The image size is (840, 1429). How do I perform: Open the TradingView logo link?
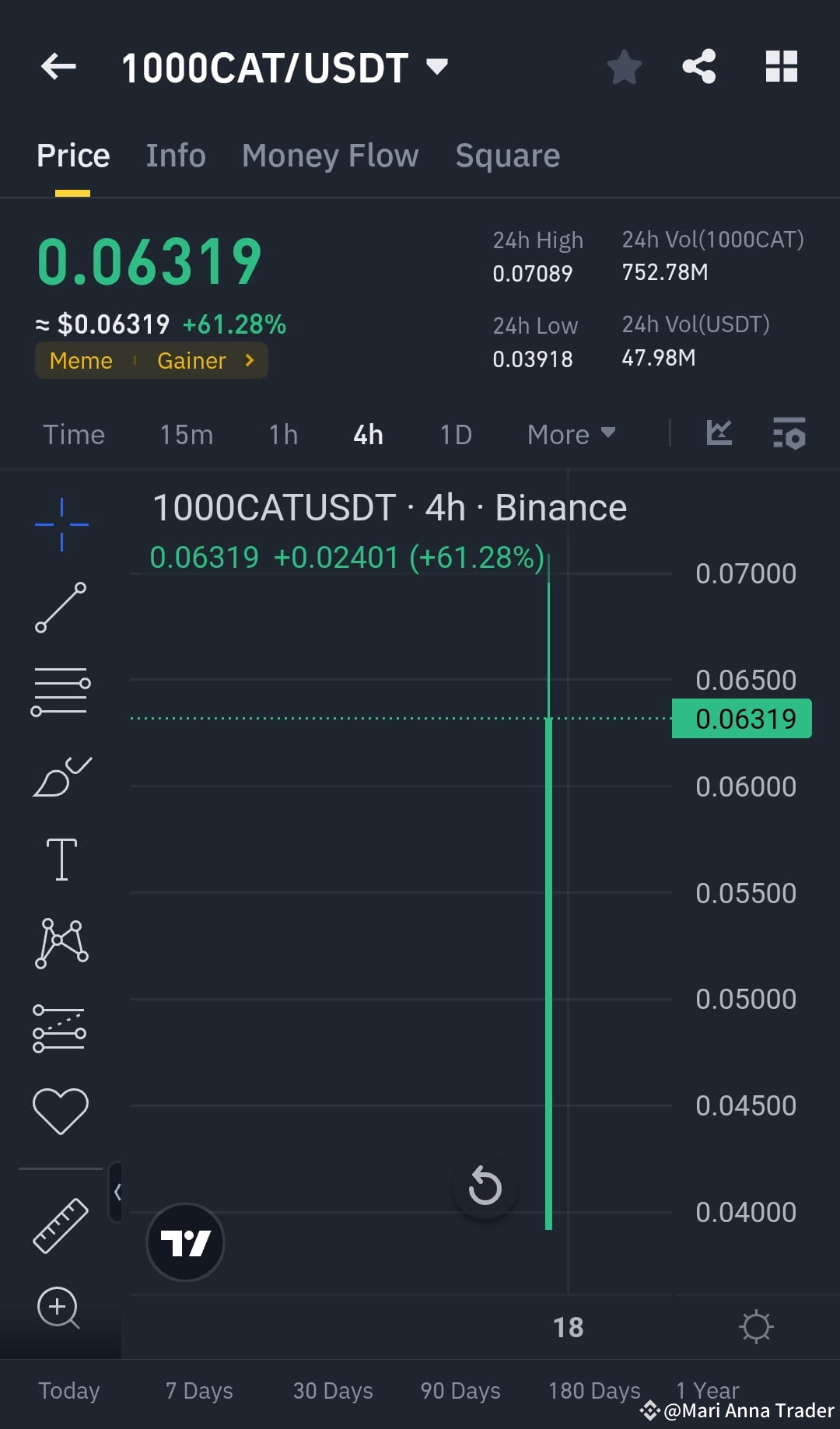184,1242
